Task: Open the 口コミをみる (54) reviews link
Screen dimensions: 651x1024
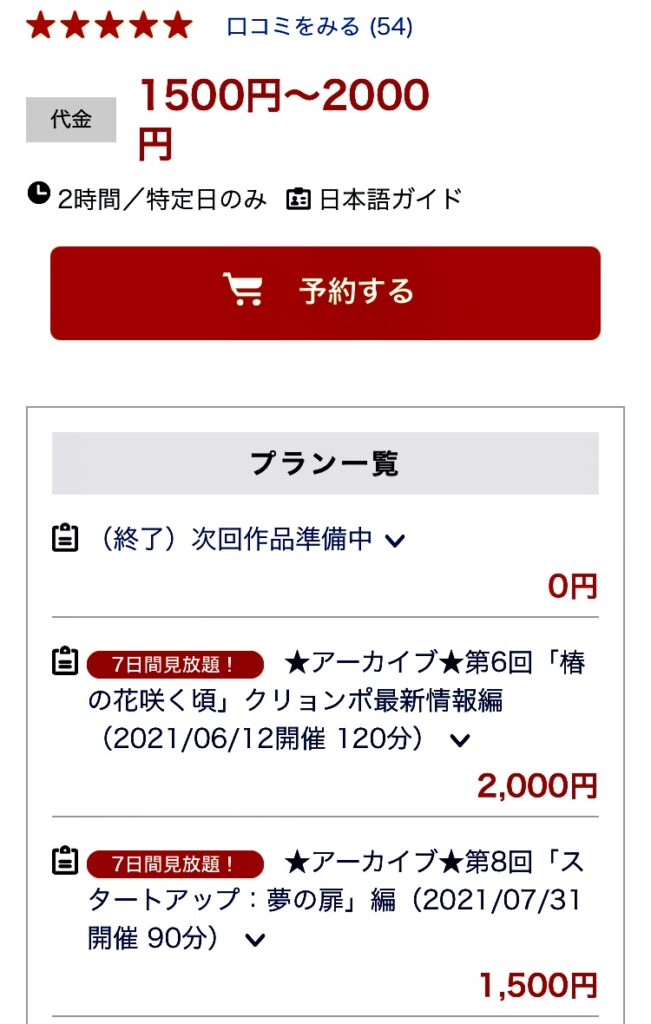Action: pyautogui.click(x=319, y=27)
